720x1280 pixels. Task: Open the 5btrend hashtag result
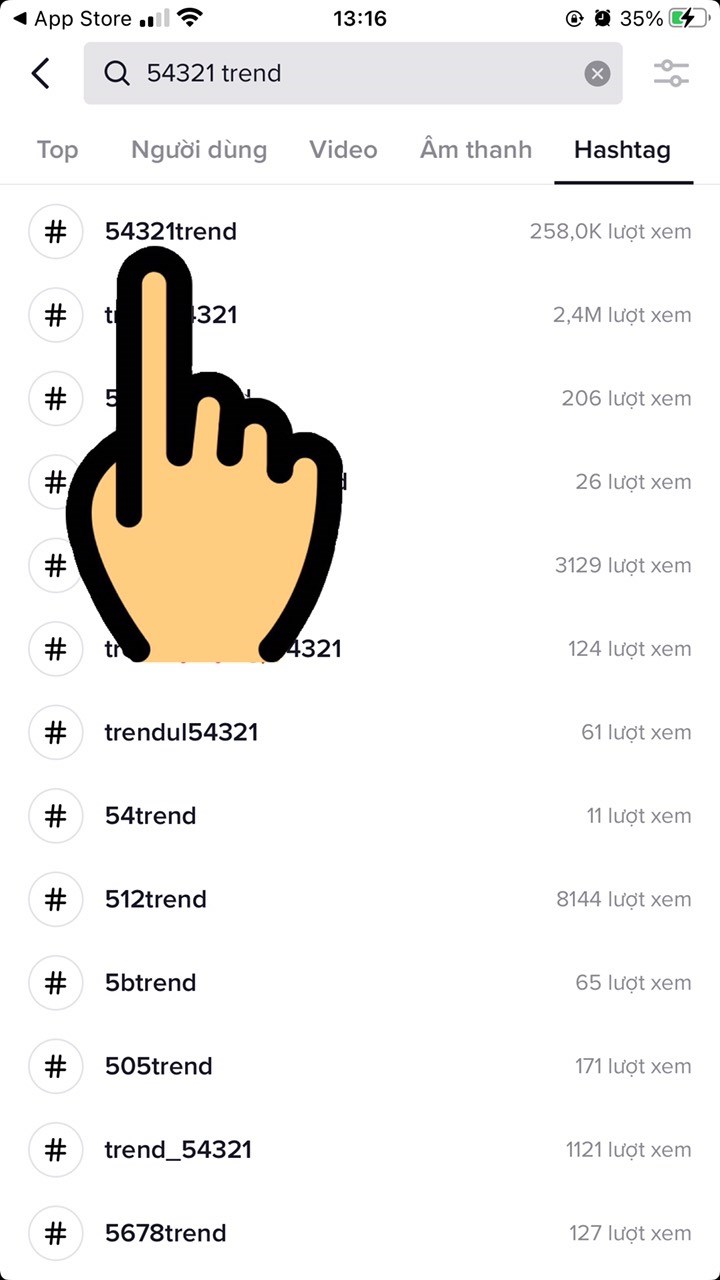[x=150, y=982]
